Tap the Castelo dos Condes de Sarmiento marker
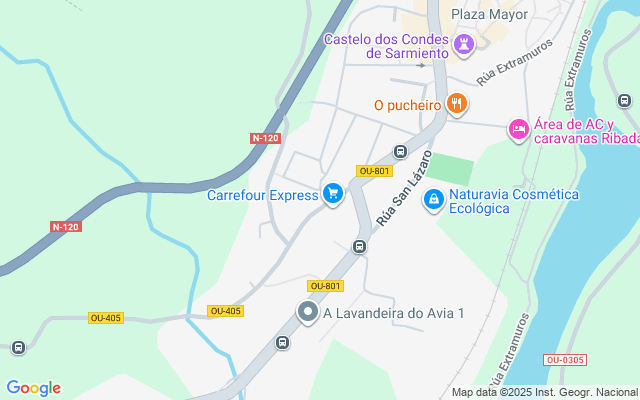 (464, 43)
